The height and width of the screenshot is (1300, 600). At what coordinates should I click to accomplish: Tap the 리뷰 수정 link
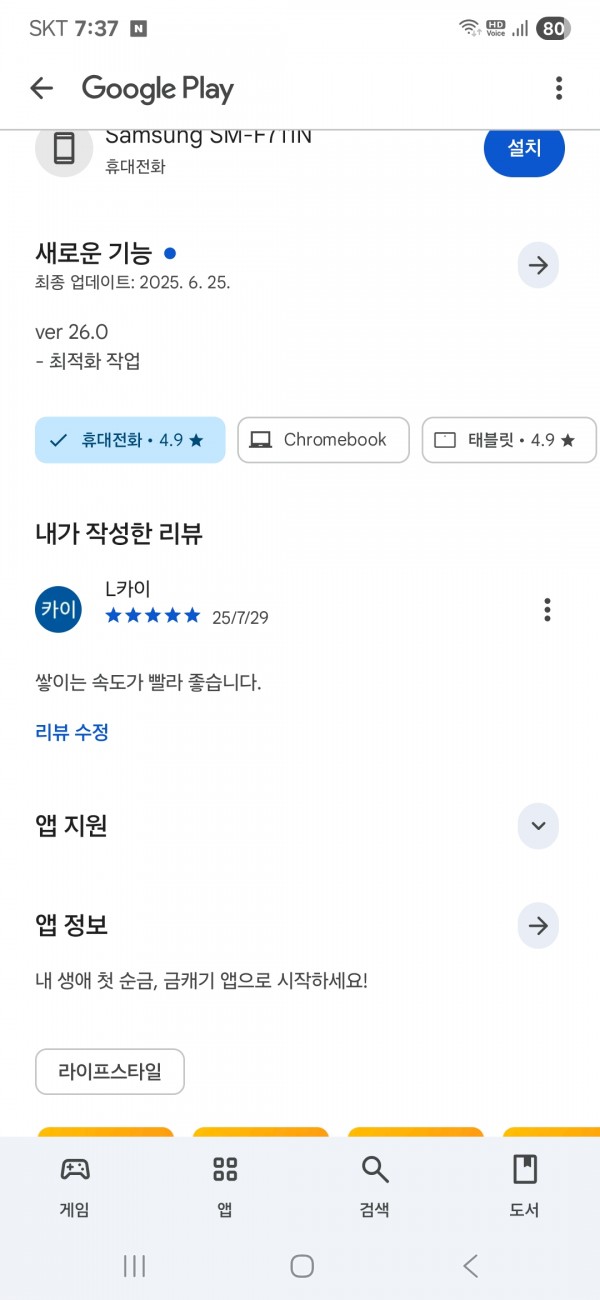tap(72, 732)
